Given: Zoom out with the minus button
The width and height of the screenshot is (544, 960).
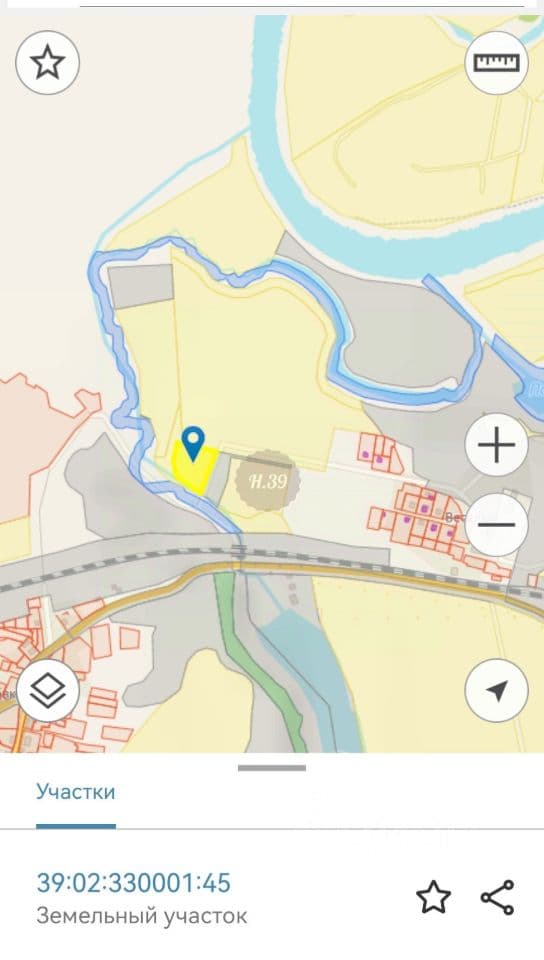Looking at the screenshot, I should 496,525.
